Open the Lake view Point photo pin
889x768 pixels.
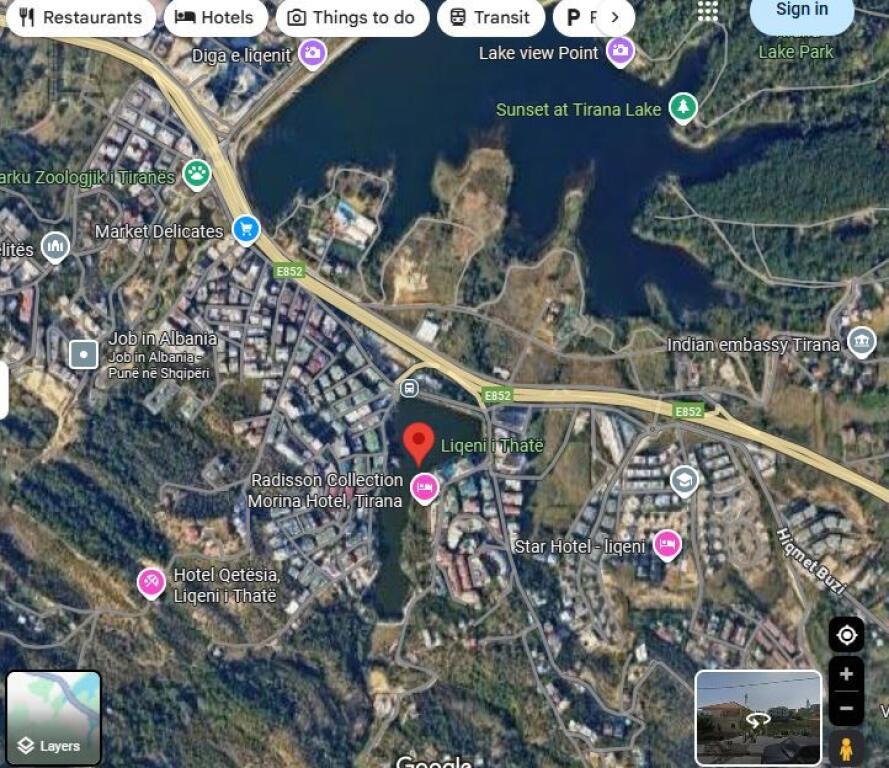pyautogui.click(x=620, y=50)
